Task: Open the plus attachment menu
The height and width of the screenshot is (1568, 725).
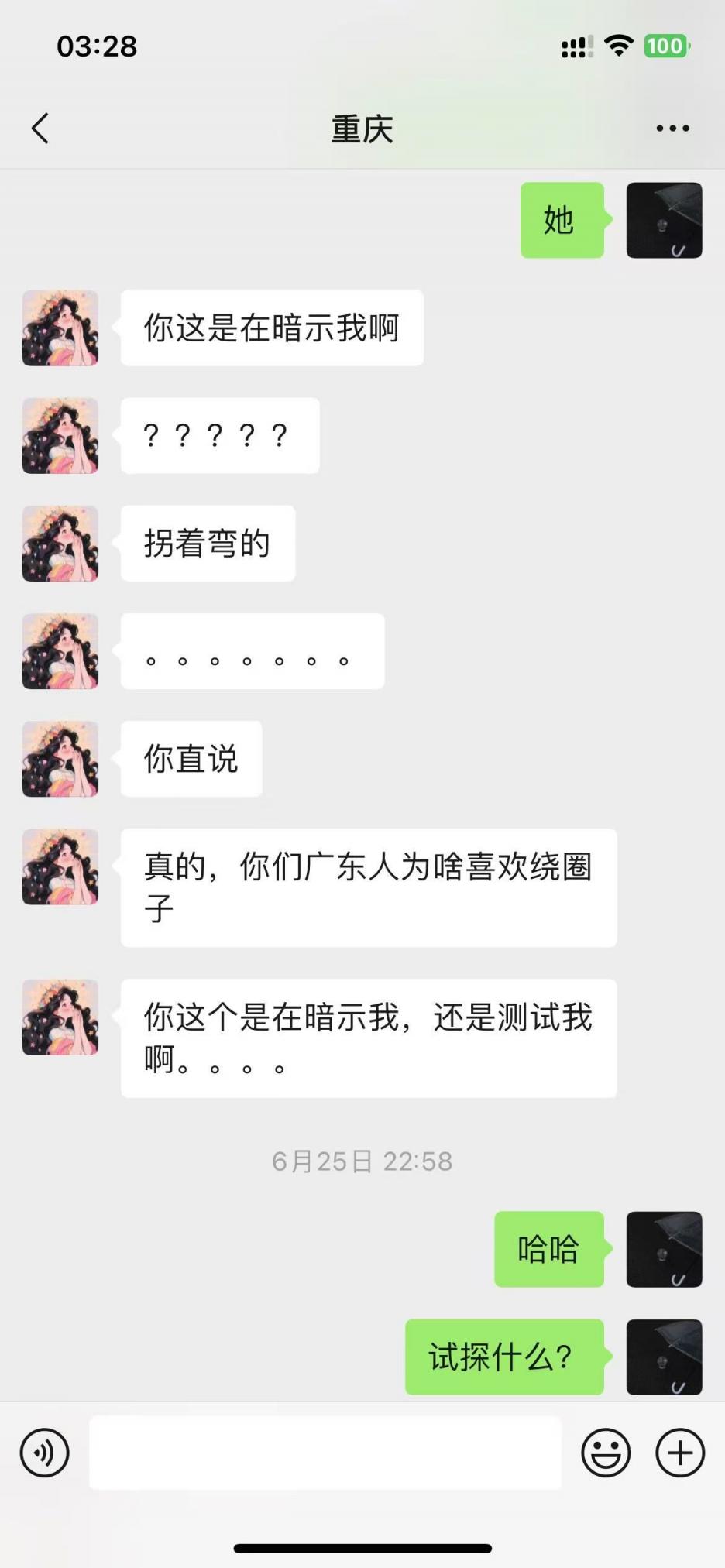Action: tap(680, 1453)
